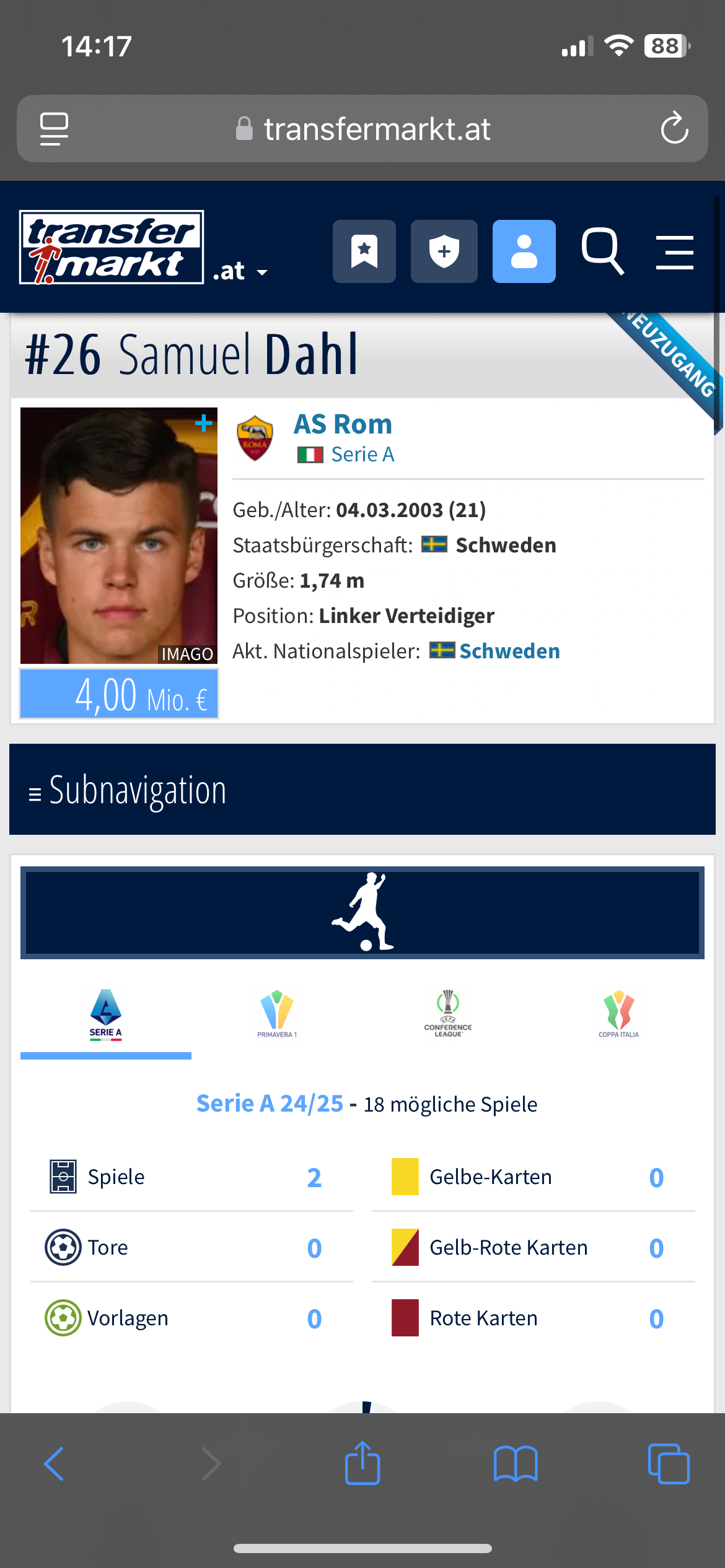The image size is (725, 1568).
Task: Open Schweden national team link
Action: (x=509, y=651)
